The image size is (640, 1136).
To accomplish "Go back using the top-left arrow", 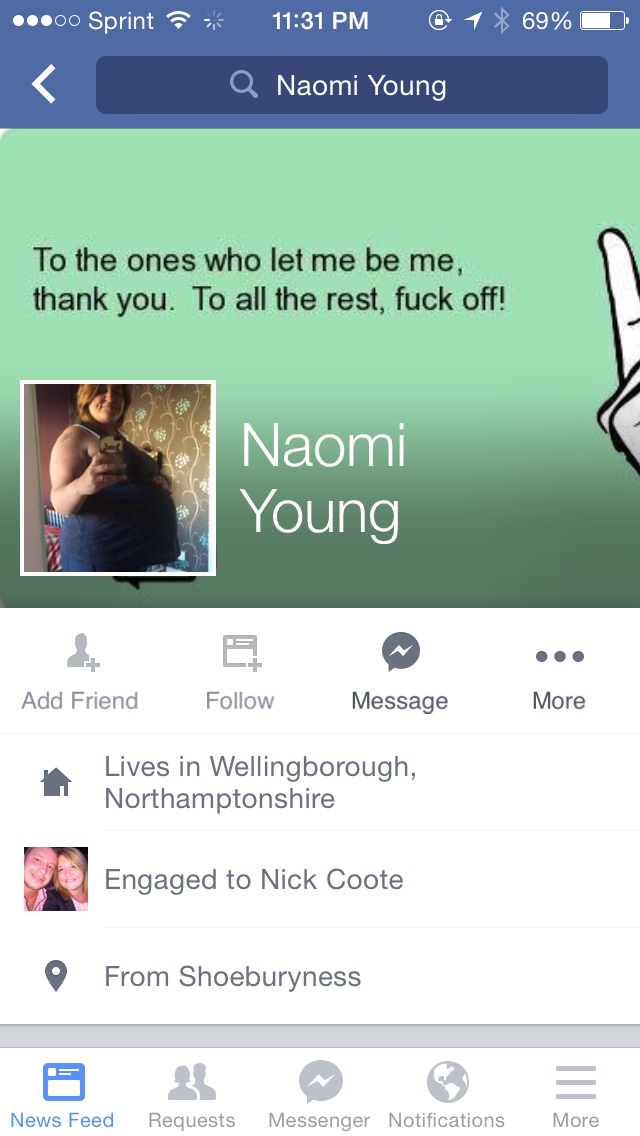I will (x=44, y=86).
